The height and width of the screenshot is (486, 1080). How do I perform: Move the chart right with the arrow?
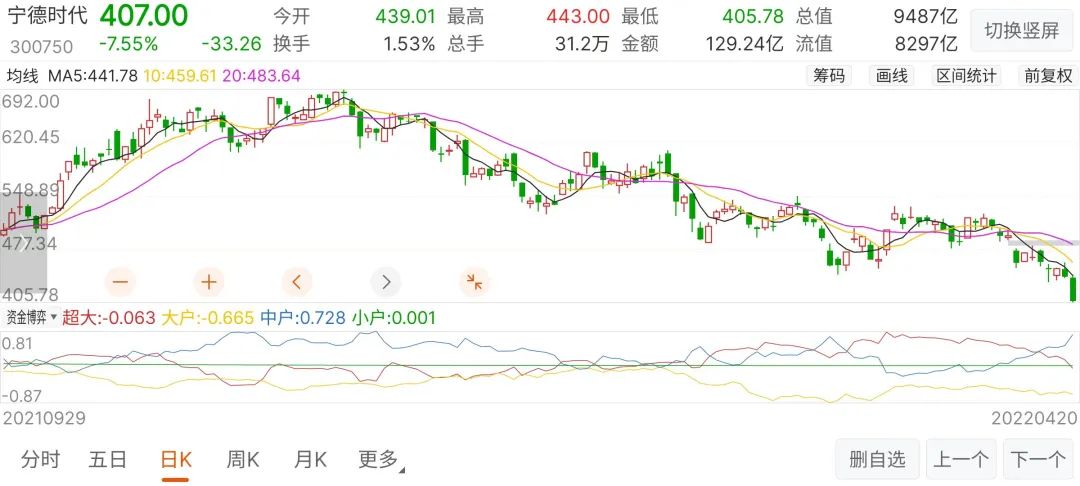(x=386, y=281)
